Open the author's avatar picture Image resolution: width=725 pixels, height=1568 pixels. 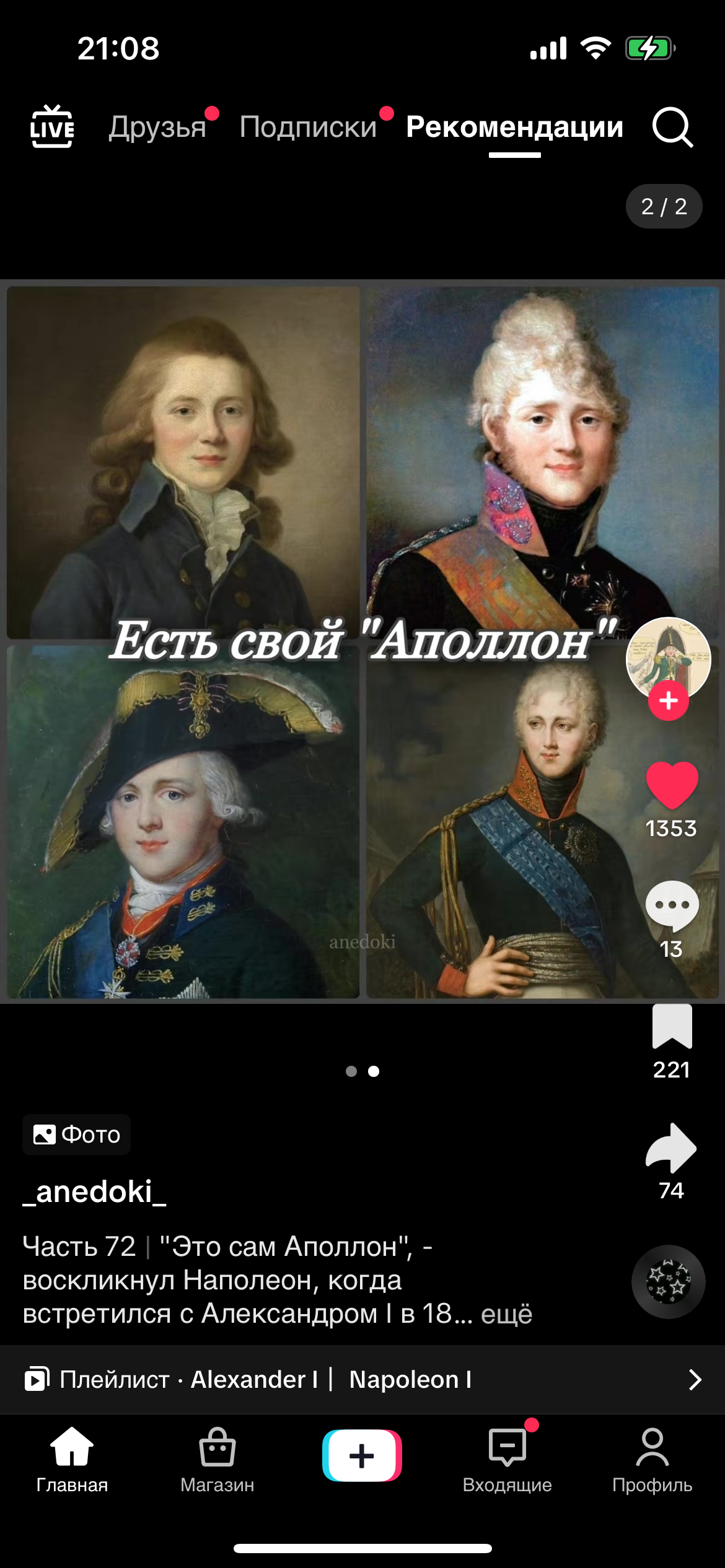[x=668, y=658]
